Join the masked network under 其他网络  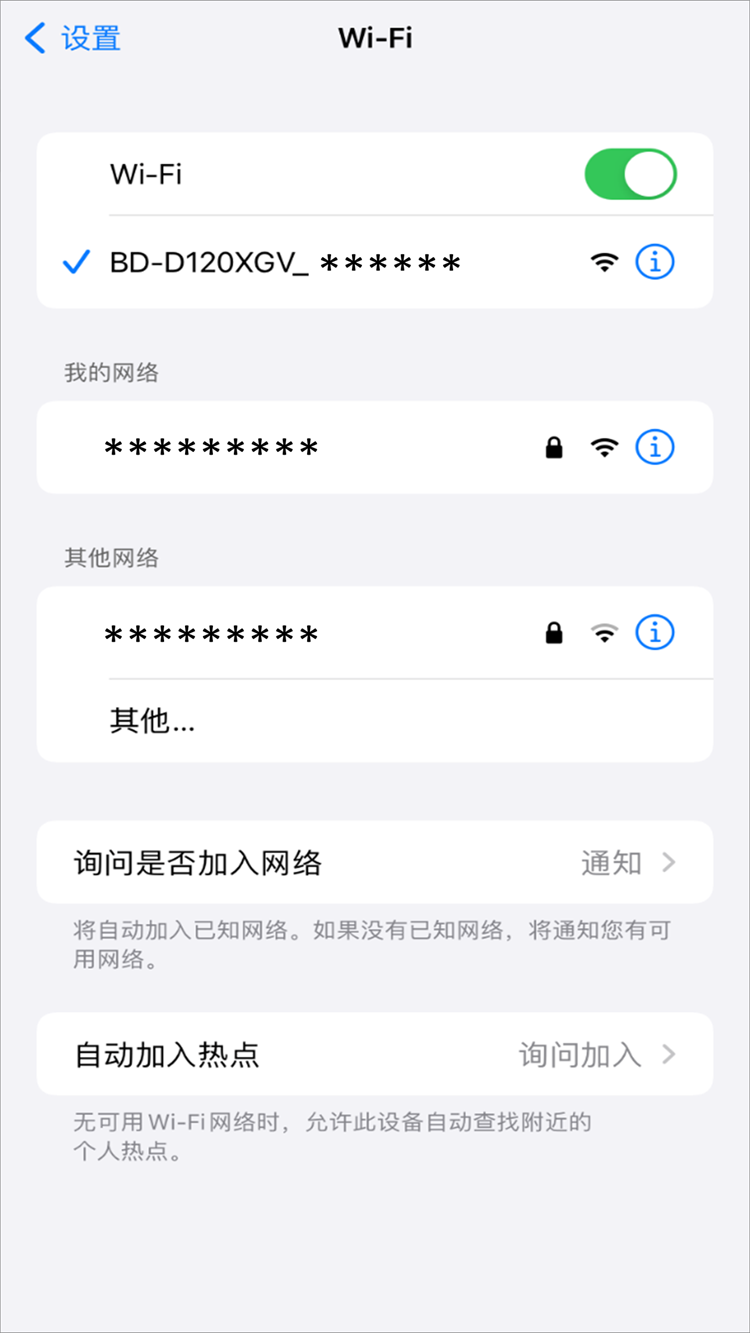pos(375,632)
